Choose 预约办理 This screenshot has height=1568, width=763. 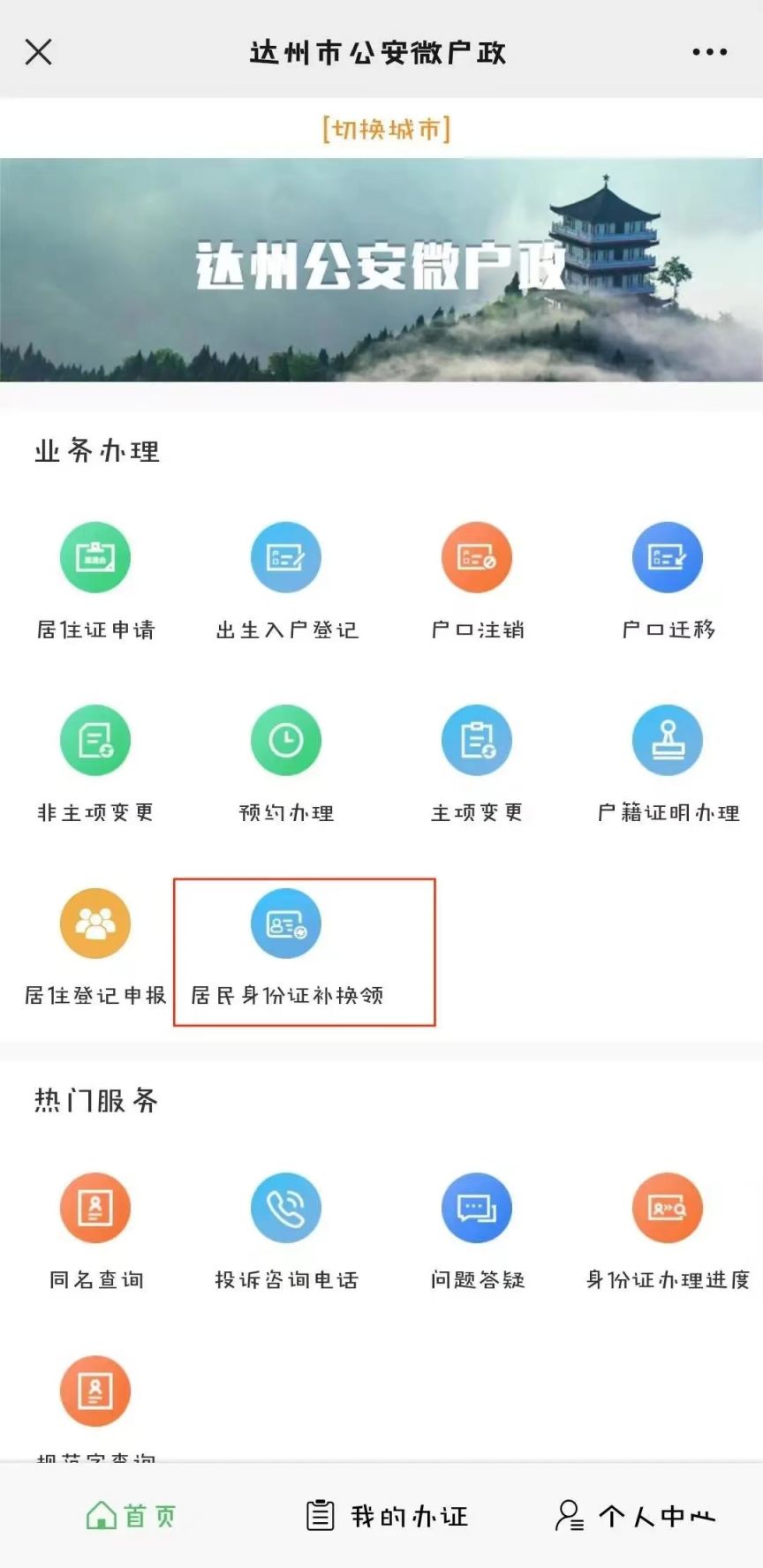[x=286, y=741]
